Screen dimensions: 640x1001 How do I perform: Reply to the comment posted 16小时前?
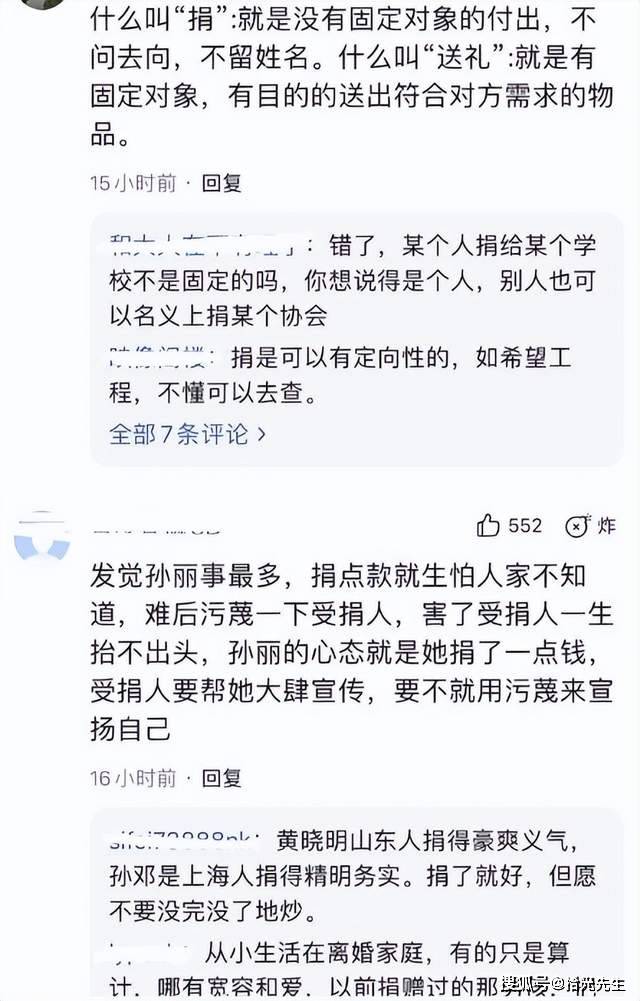(221, 777)
